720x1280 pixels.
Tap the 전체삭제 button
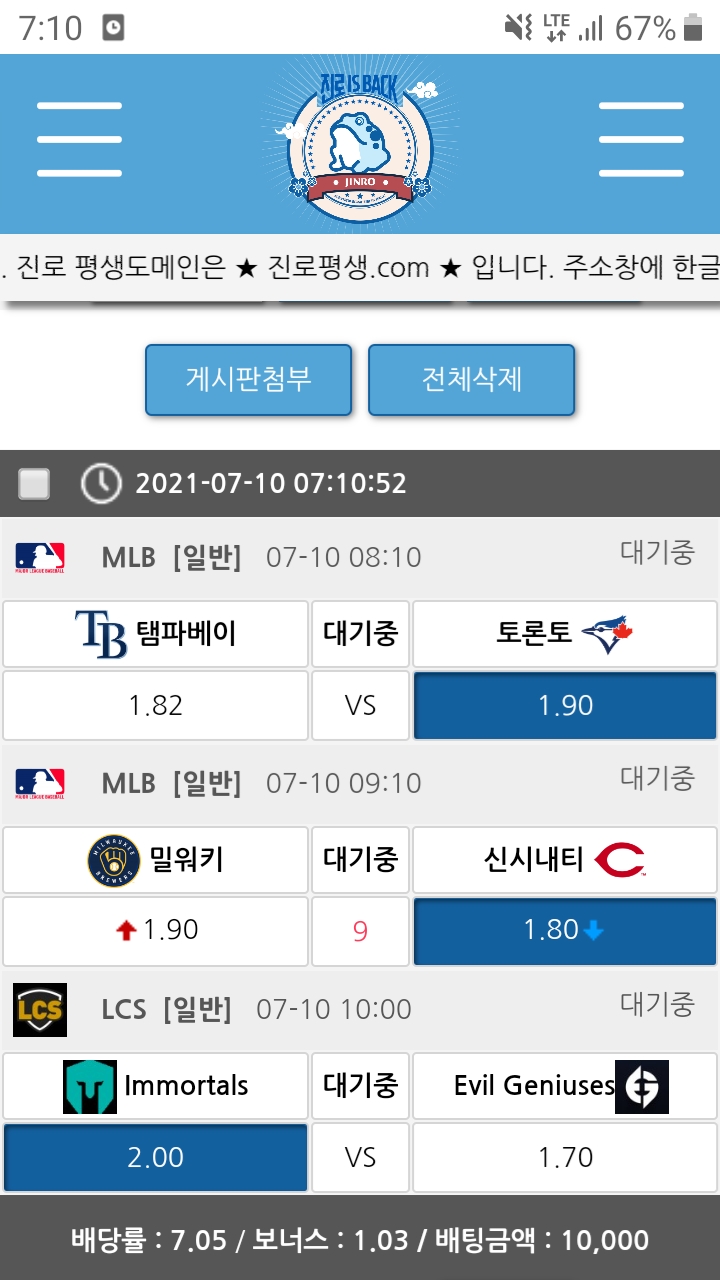point(471,380)
